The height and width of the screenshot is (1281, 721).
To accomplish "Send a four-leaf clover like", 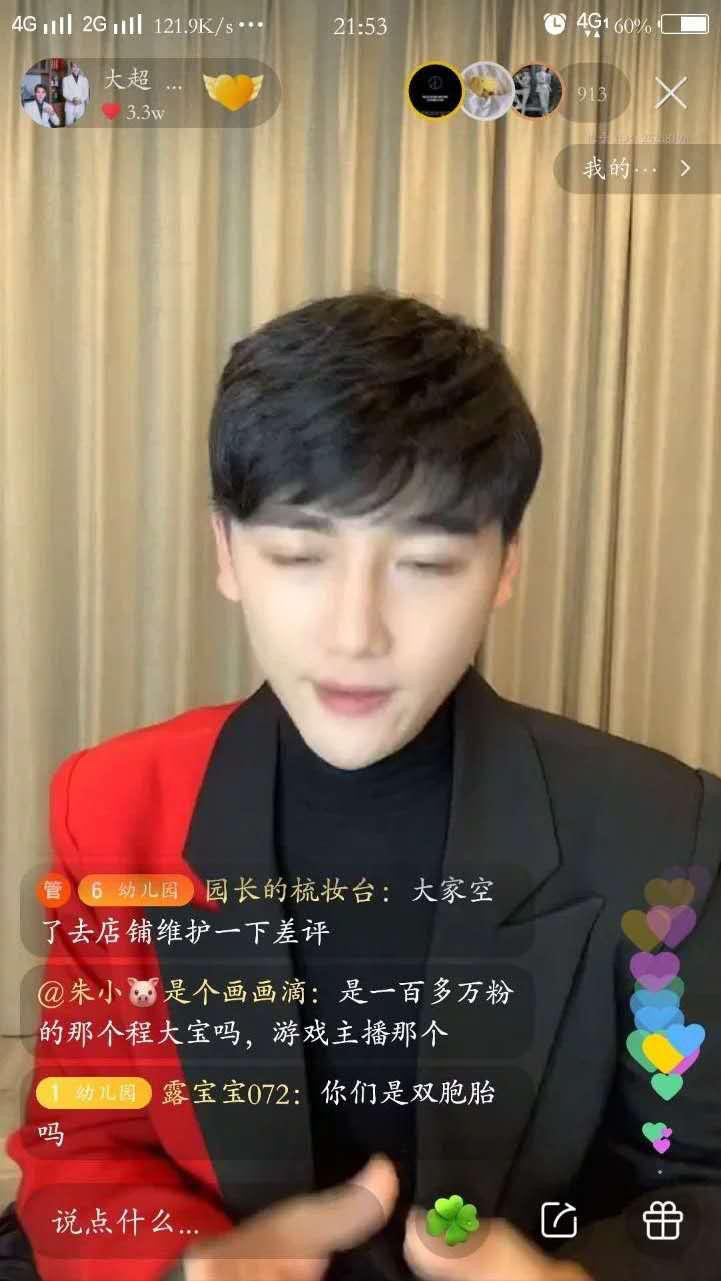I will (x=453, y=1220).
